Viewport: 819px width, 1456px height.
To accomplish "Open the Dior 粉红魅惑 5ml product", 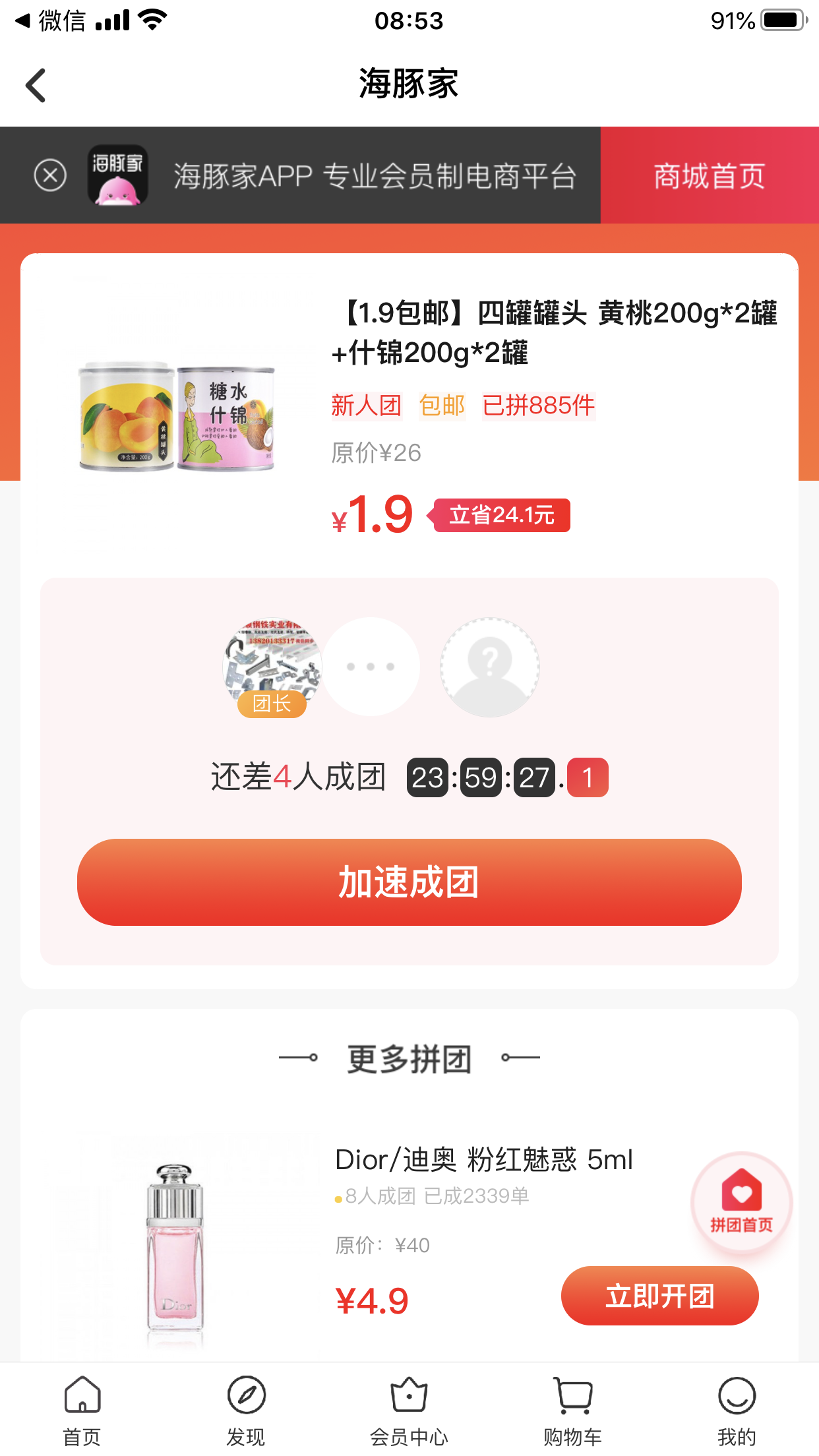I will point(483,1160).
